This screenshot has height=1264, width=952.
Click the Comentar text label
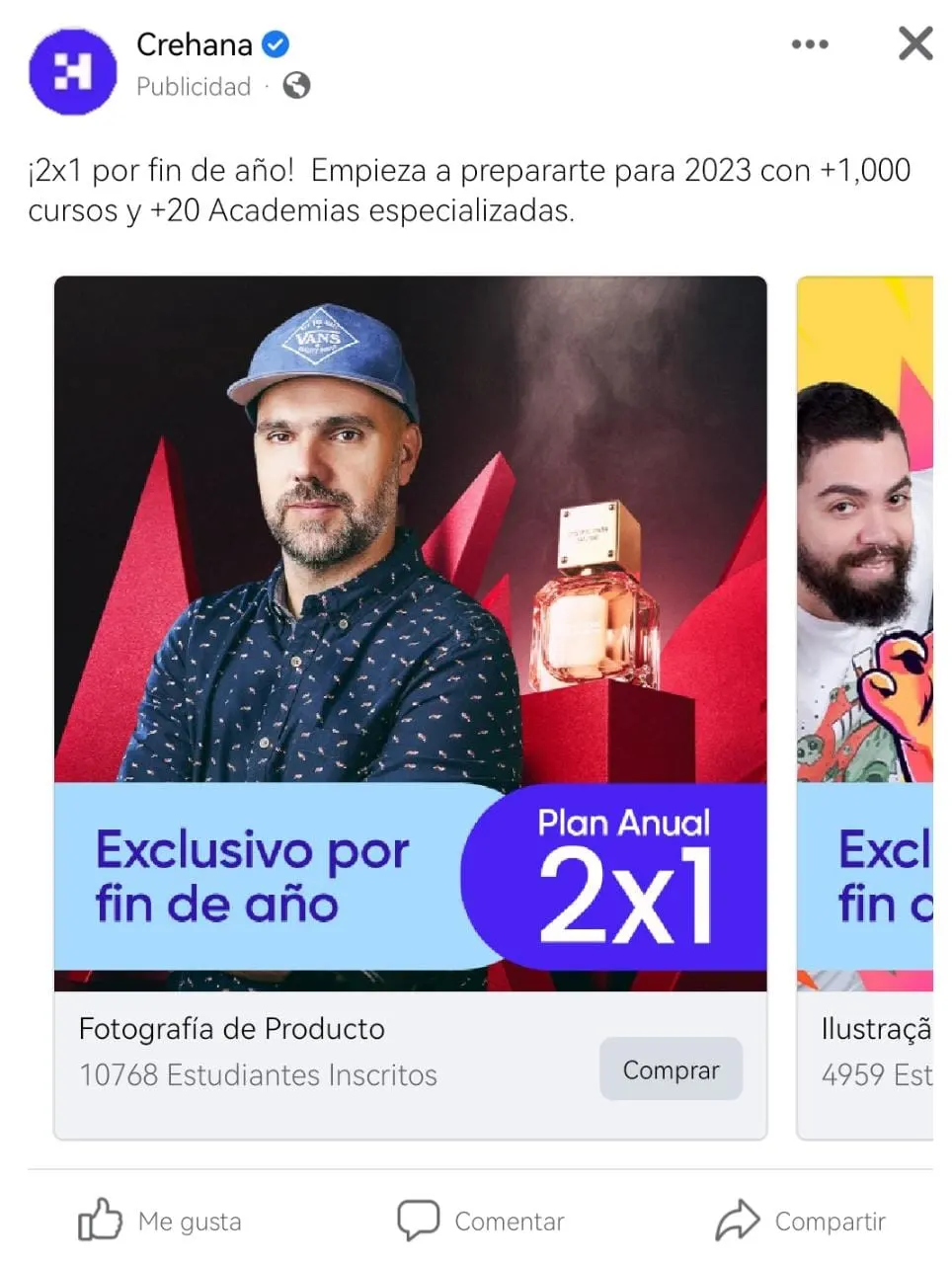click(510, 1222)
